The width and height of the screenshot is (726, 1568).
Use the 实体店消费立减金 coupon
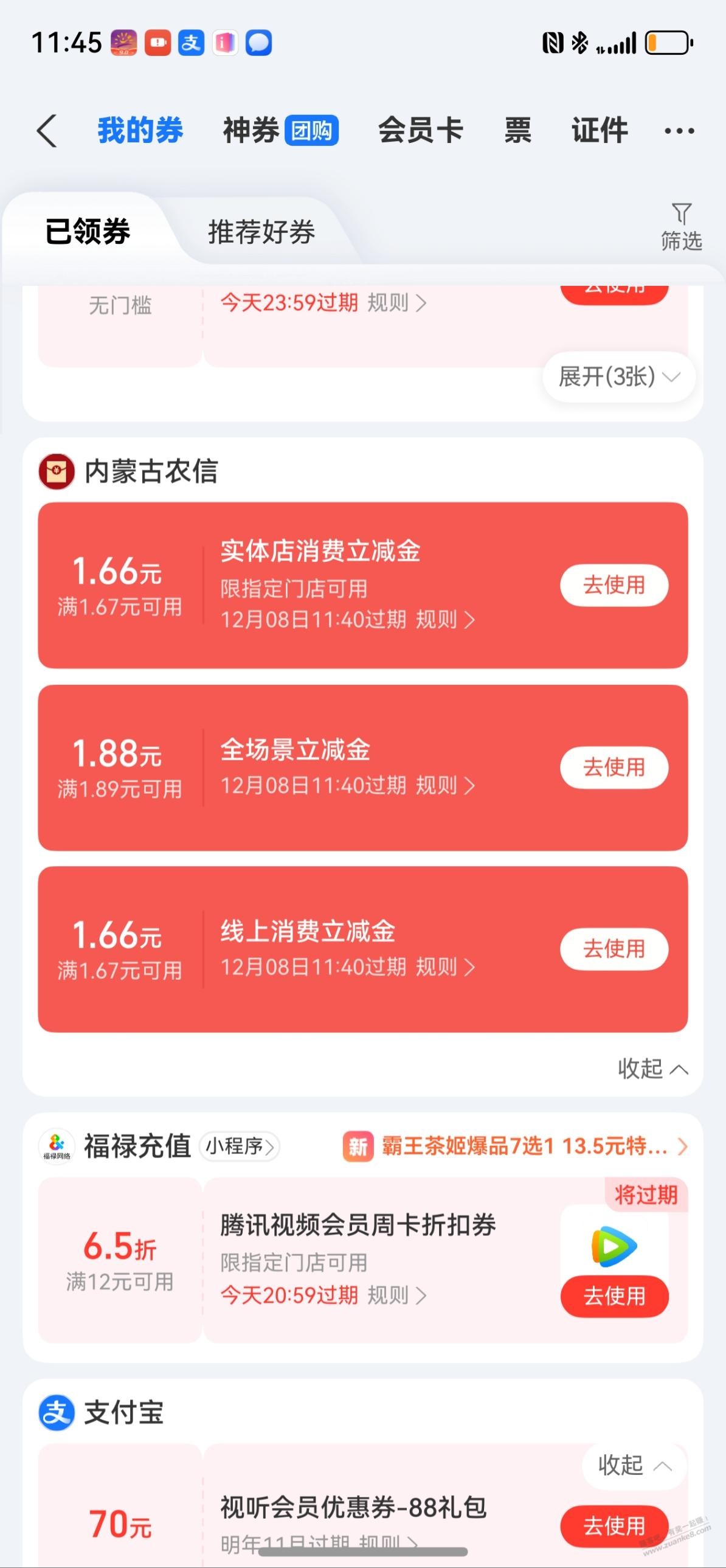pyautogui.click(x=614, y=585)
